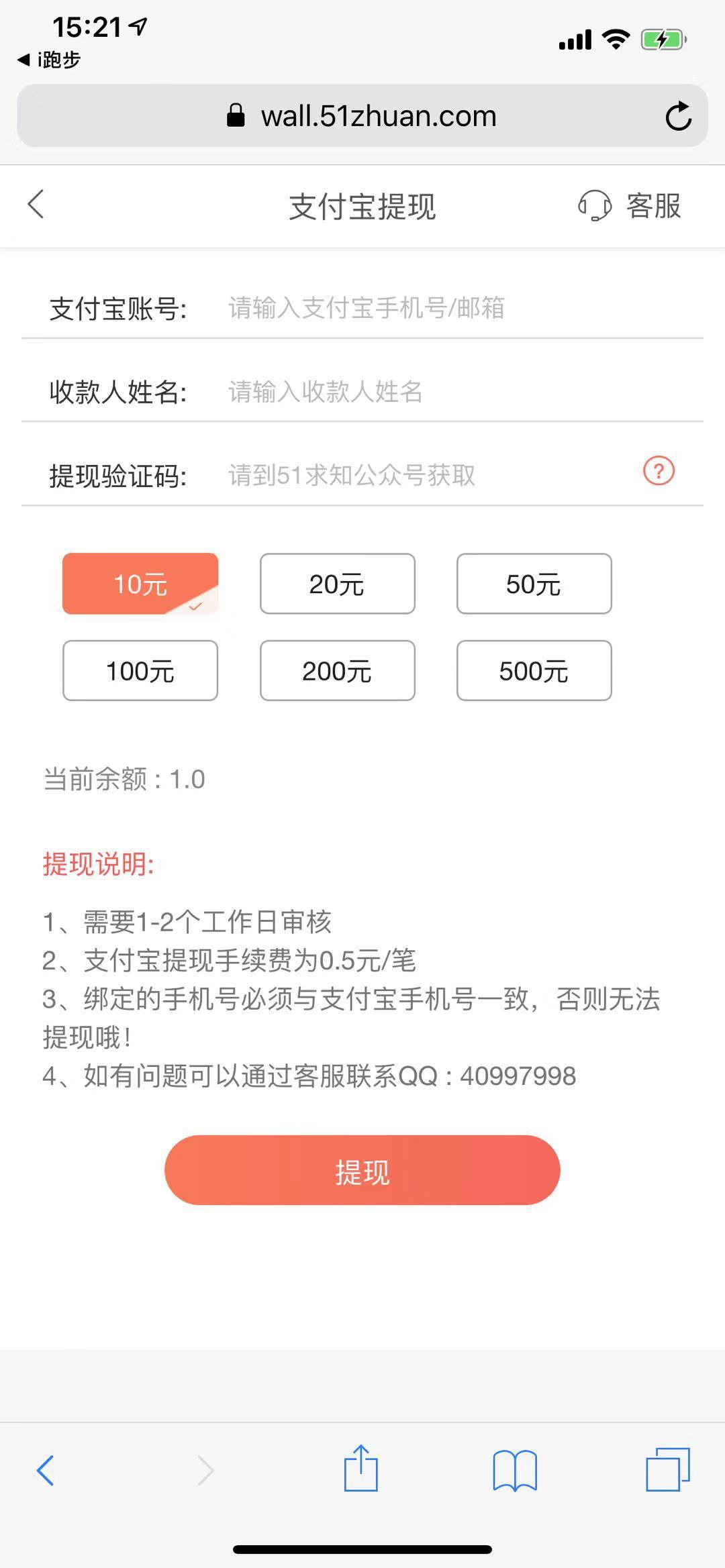
Task: Select the 200元 amount option
Action: [337, 671]
